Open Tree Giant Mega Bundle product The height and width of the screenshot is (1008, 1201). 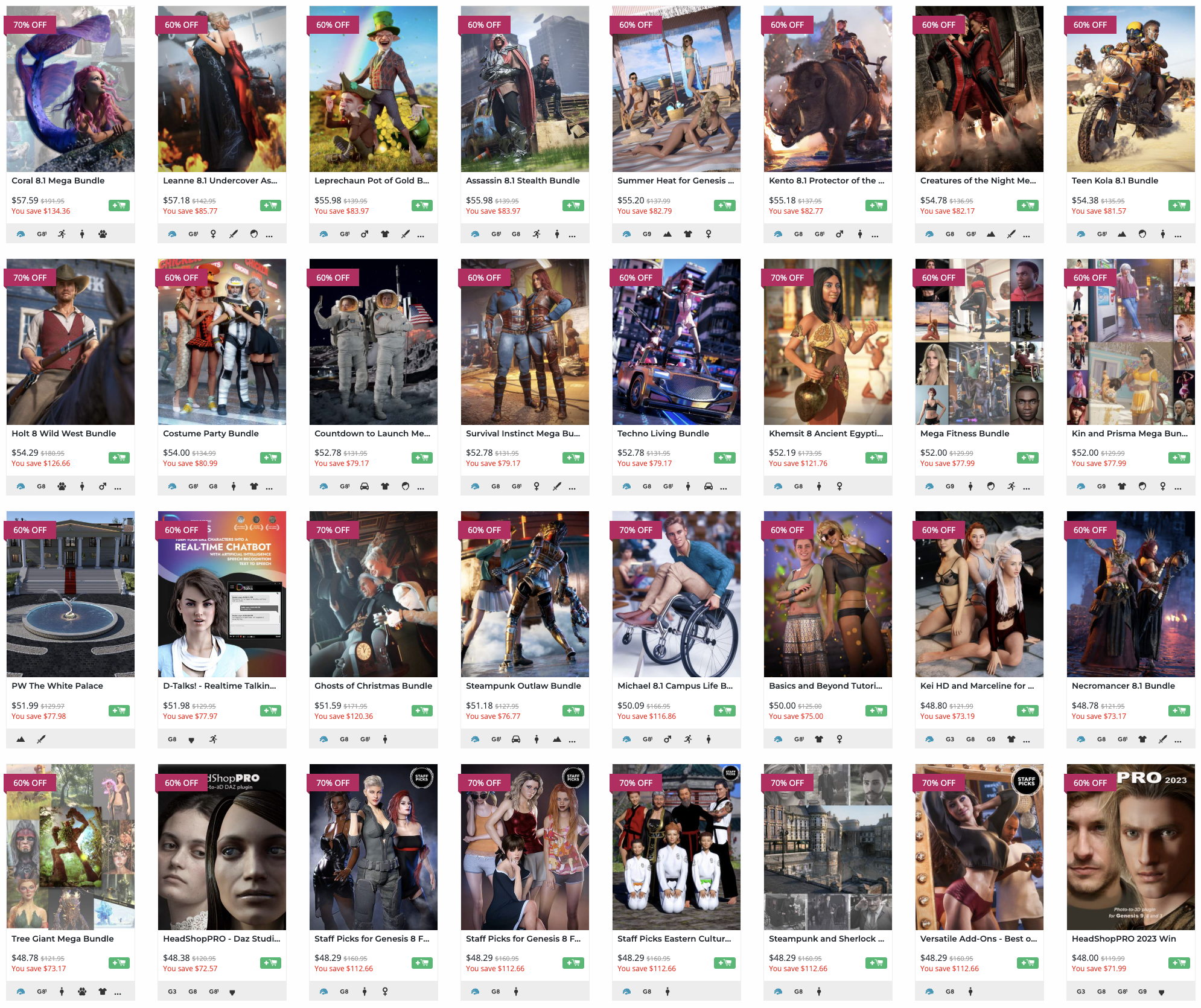tap(63, 939)
